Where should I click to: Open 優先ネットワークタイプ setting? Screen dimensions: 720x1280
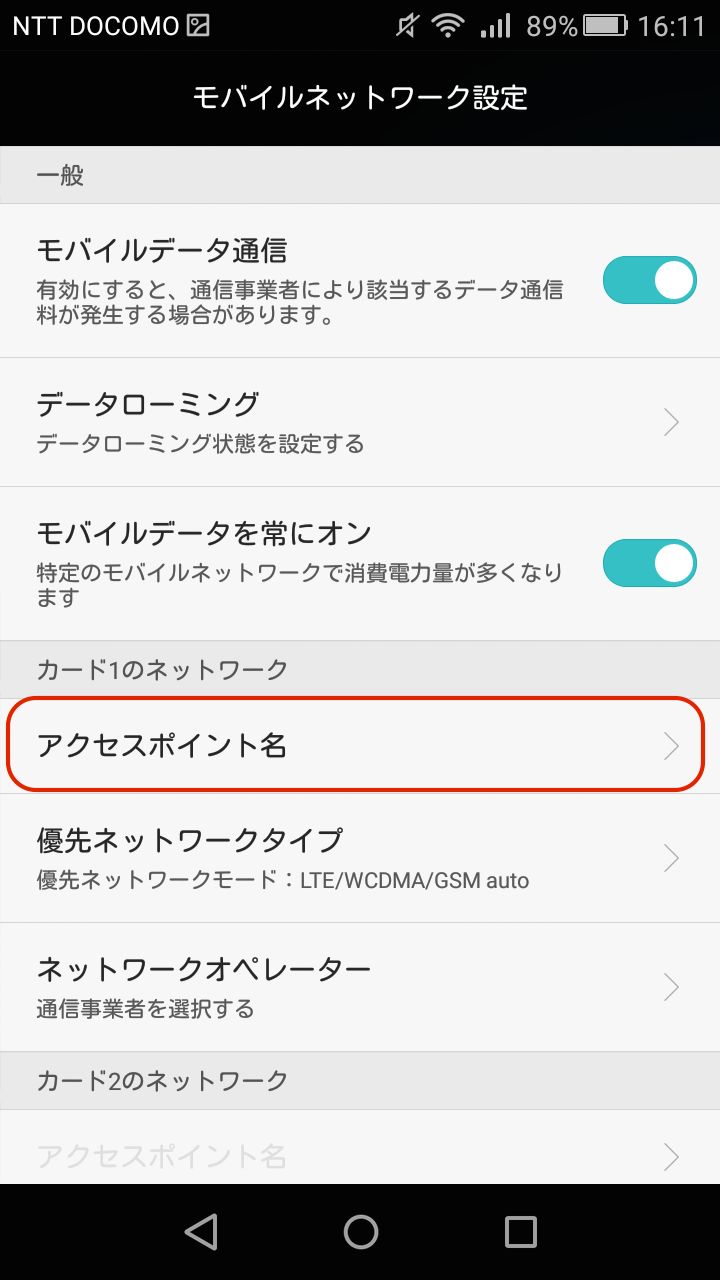pyautogui.click(x=360, y=857)
